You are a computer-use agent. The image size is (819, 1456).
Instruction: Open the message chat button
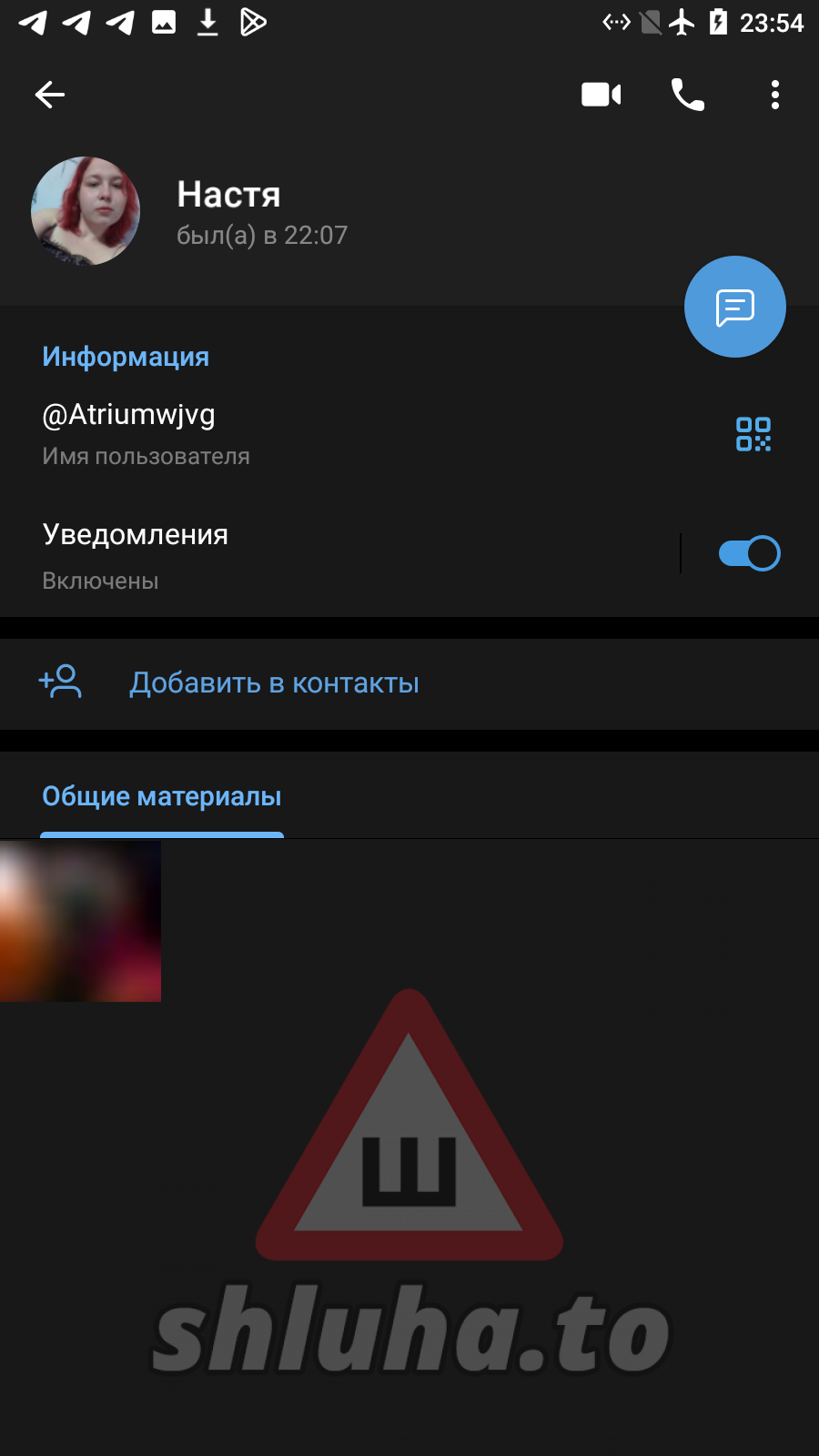[734, 307]
